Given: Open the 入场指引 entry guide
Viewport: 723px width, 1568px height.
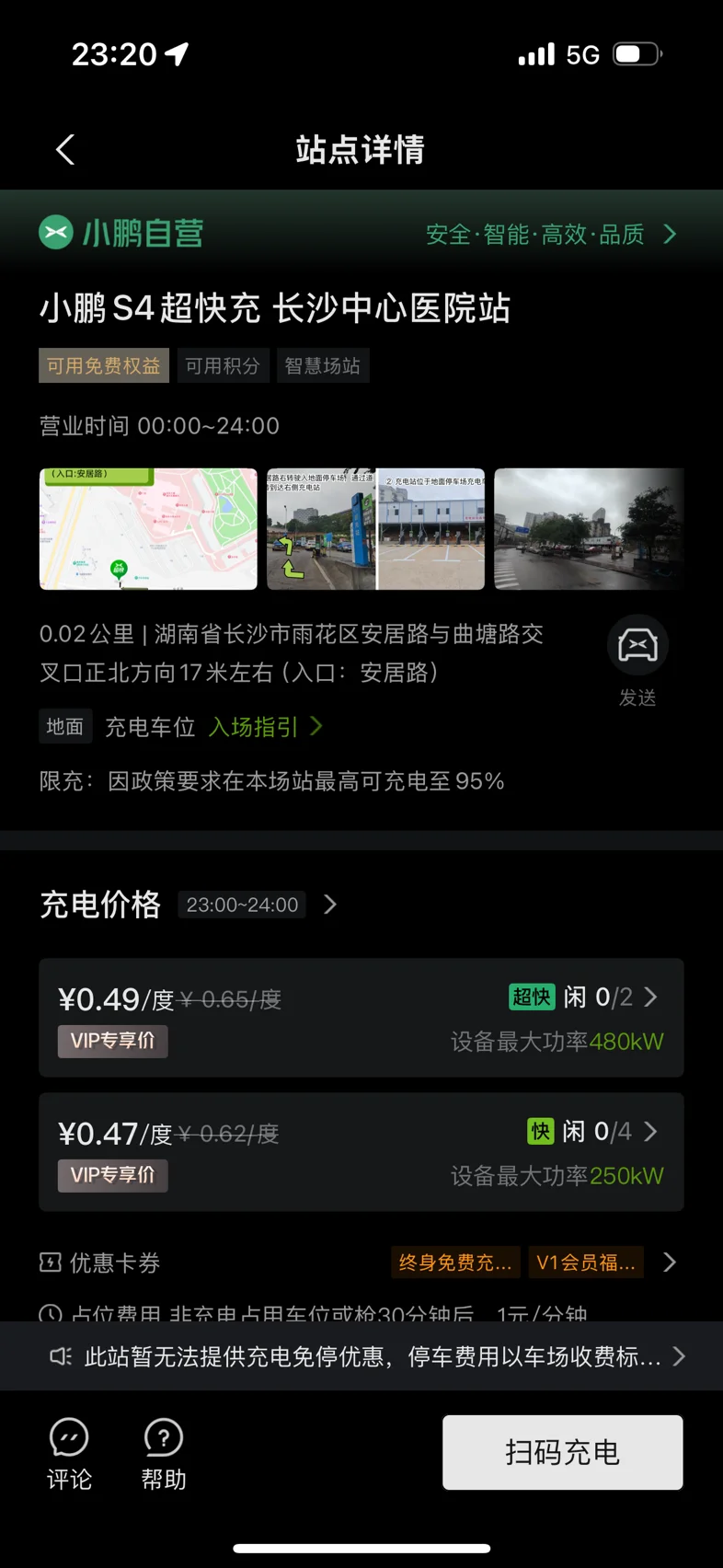Looking at the screenshot, I should [x=265, y=727].
